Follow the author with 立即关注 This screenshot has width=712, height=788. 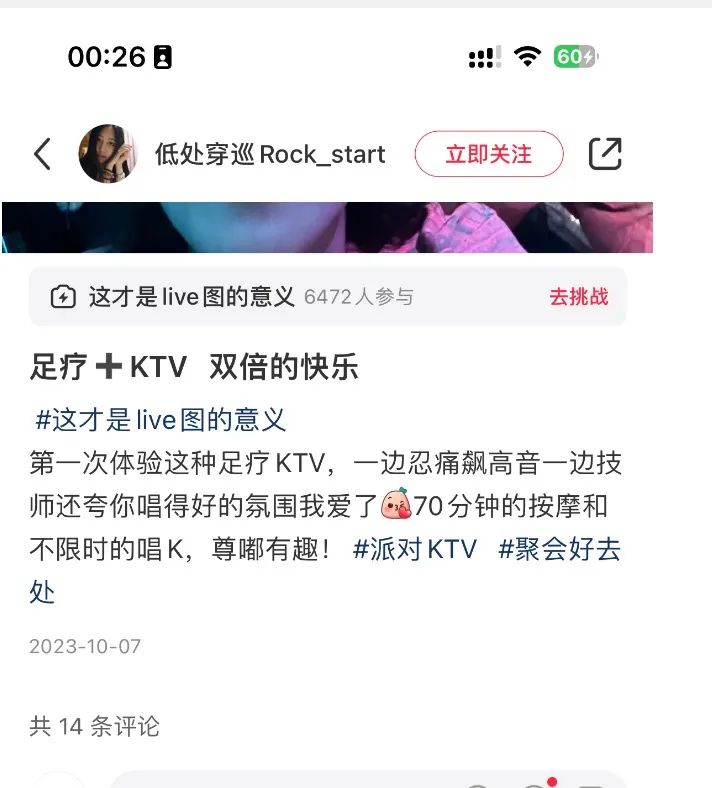point(489,154)
